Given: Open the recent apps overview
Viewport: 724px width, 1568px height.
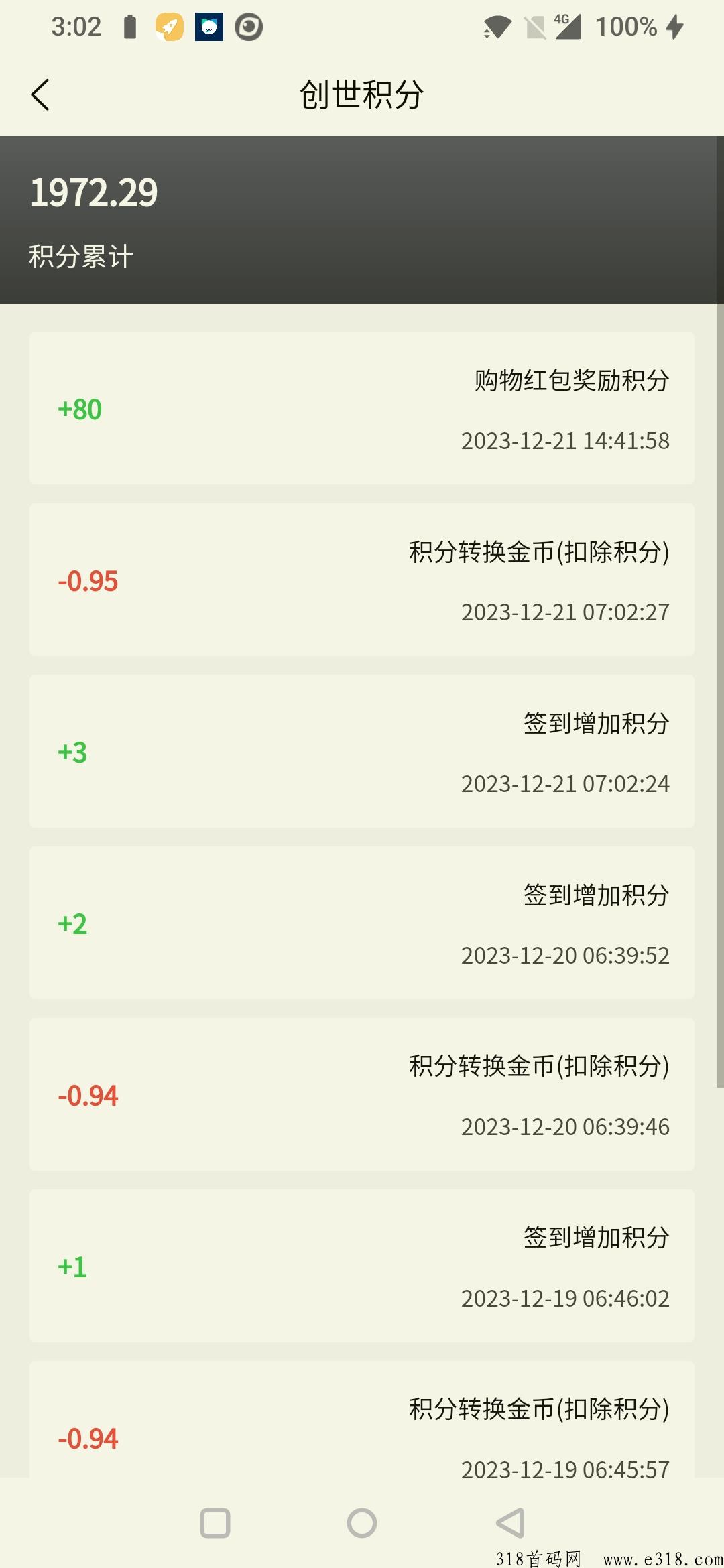Looking at the screenshot, I should pyautogui.click(x=215, y=1522).
